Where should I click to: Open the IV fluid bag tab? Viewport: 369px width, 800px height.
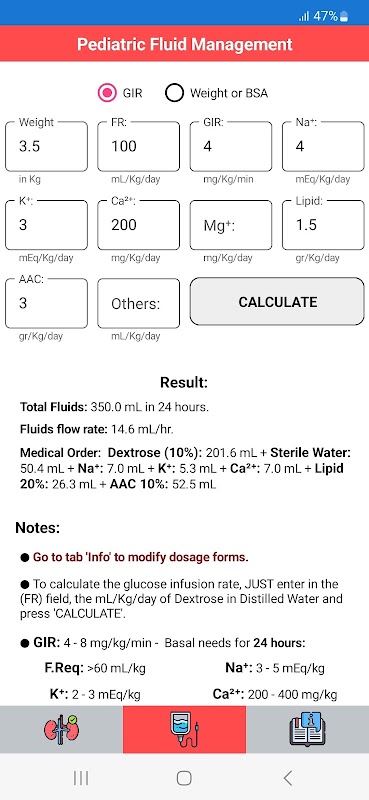184,729
